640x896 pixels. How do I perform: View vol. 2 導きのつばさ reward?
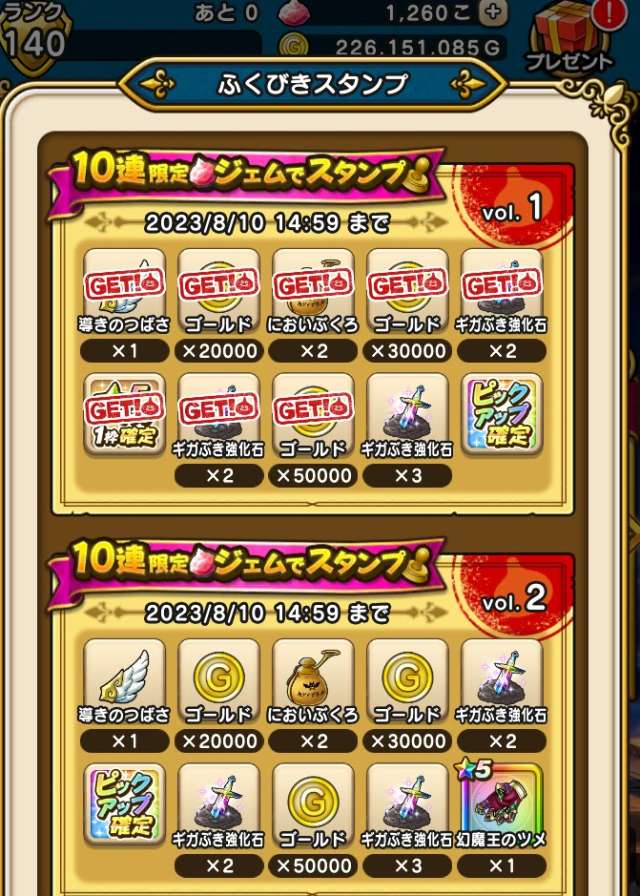coord(125,679)
